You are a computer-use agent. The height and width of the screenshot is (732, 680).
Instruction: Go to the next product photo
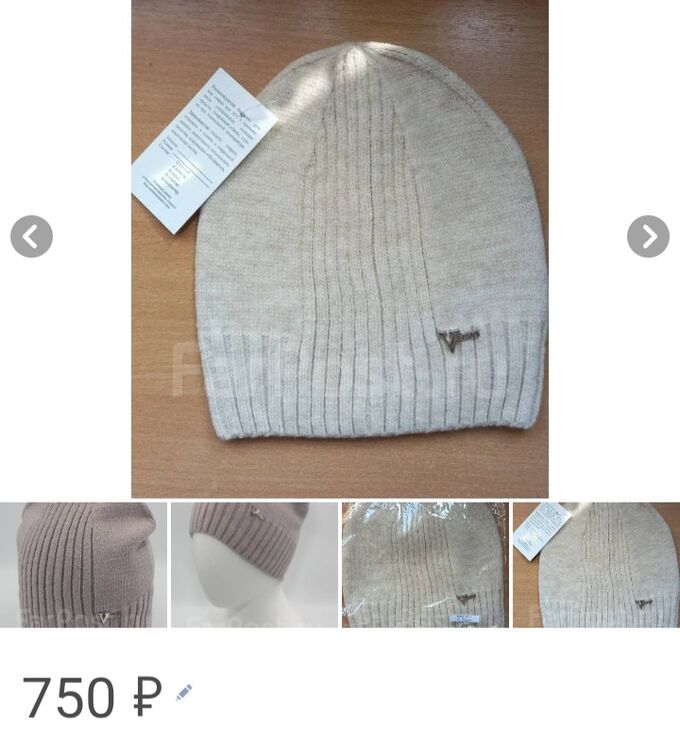pyautogui.click(x=648, y=237)
